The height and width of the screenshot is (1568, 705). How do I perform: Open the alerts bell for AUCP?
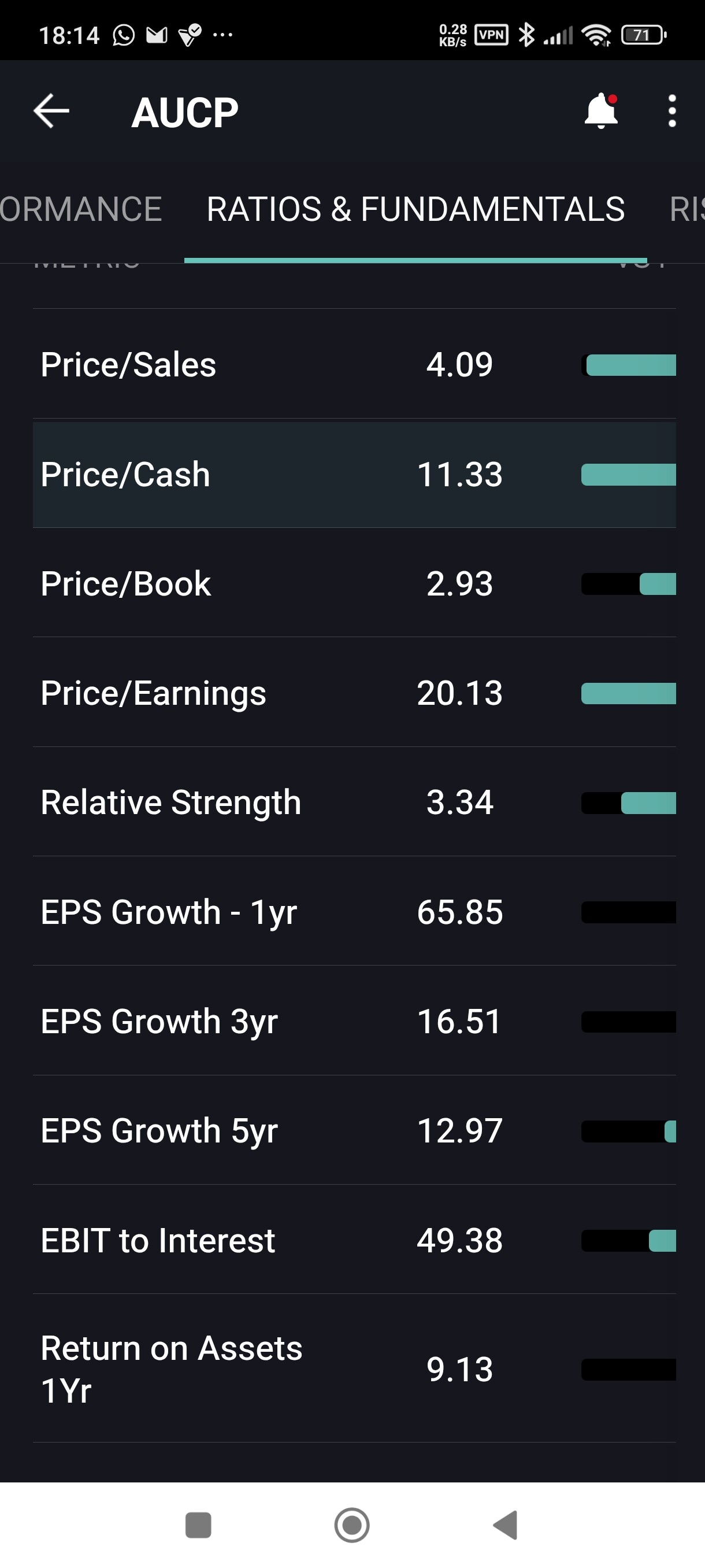pyautogui.click(x=600, y=112)
